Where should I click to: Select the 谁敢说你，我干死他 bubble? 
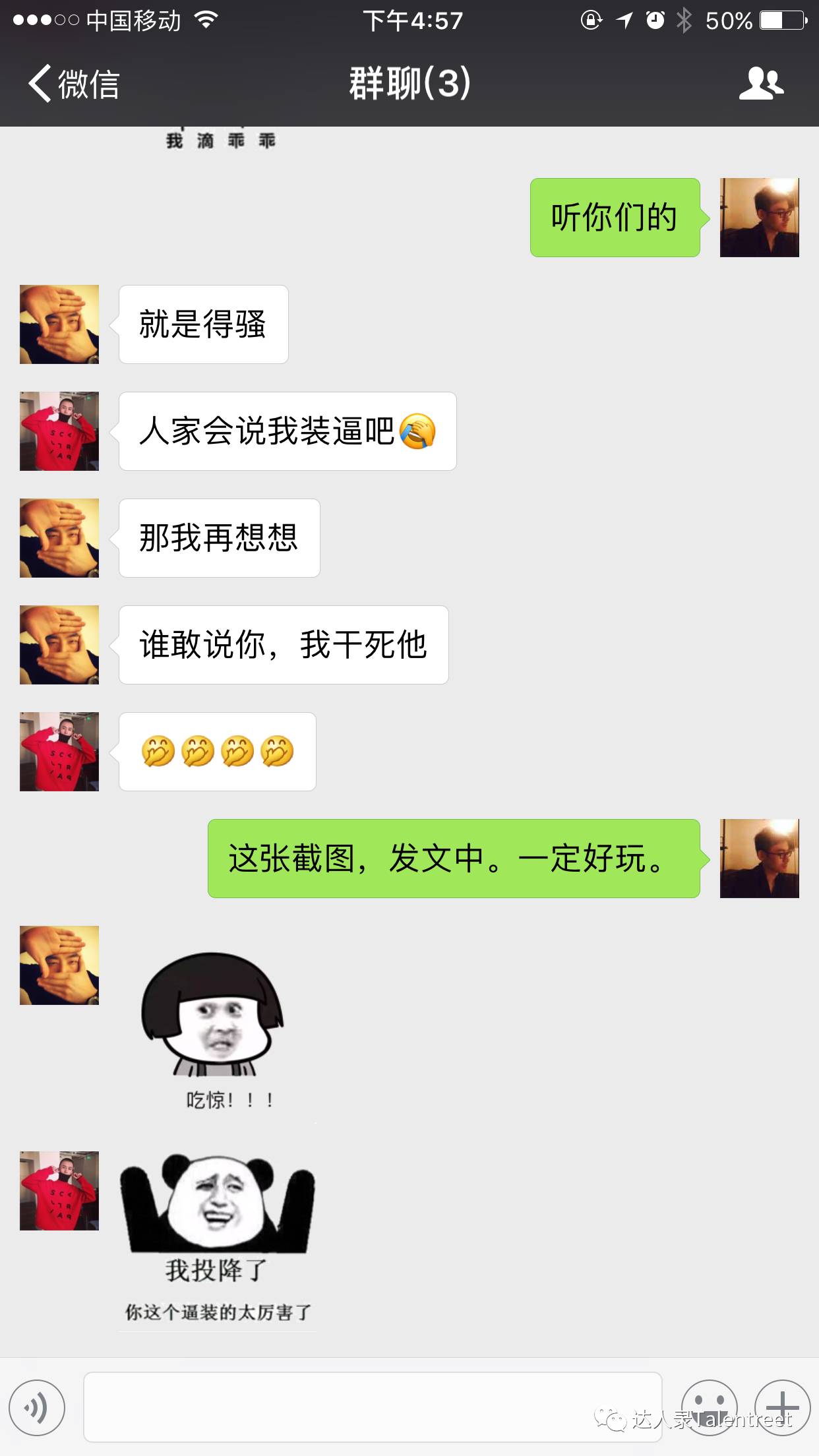284,645
